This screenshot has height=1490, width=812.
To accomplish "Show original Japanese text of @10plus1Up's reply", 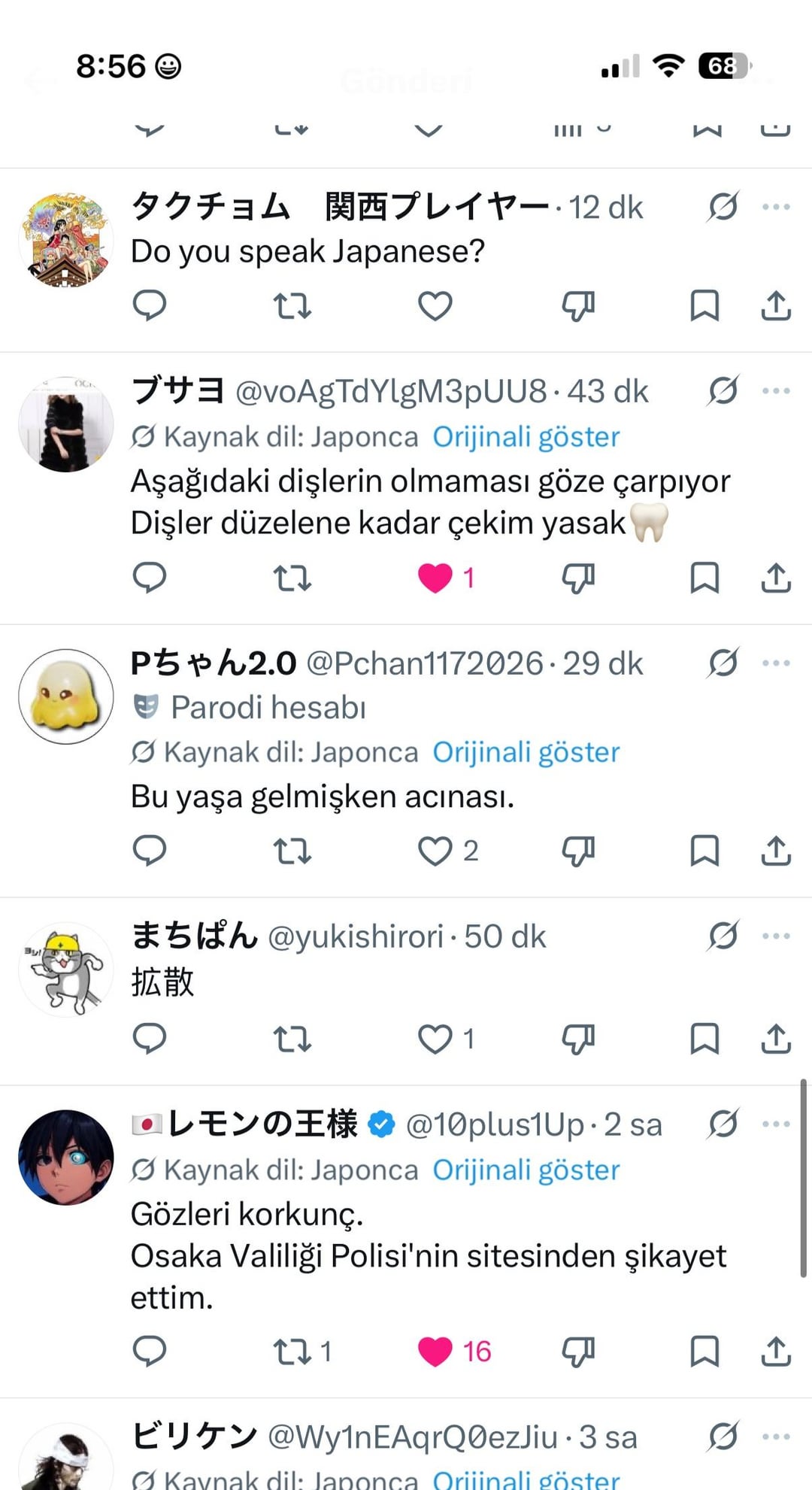I will [526, 1170].
